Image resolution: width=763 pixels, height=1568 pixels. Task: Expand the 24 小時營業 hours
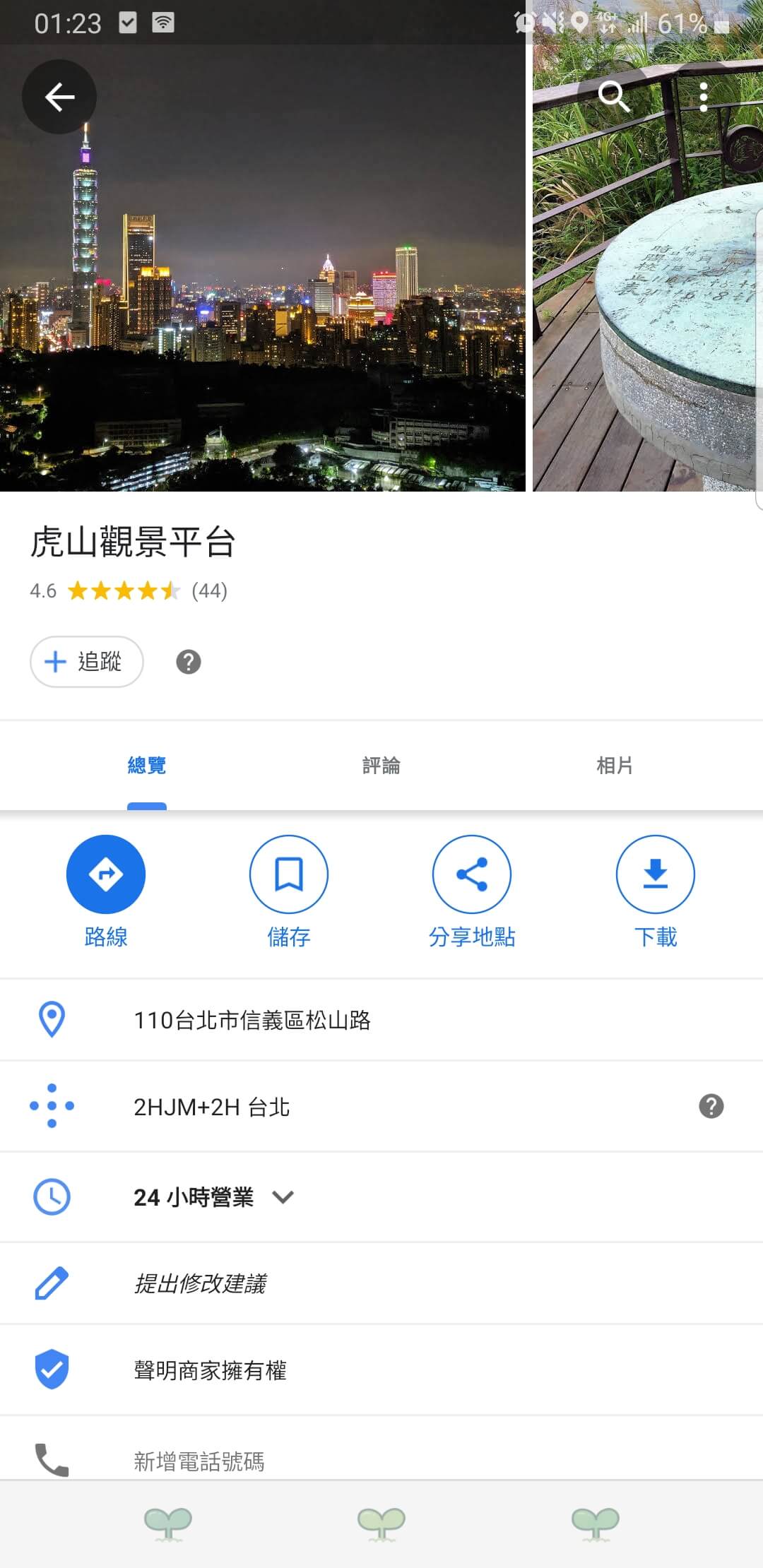point(213,1197)
